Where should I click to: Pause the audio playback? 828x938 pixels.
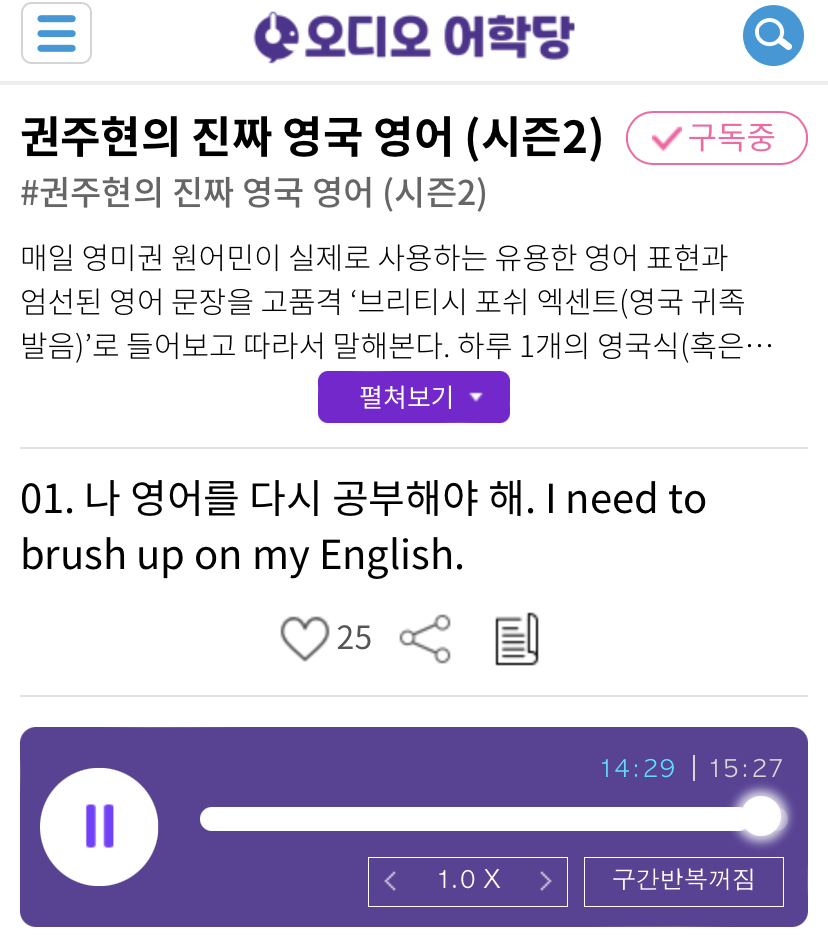[x=99, y=827]
